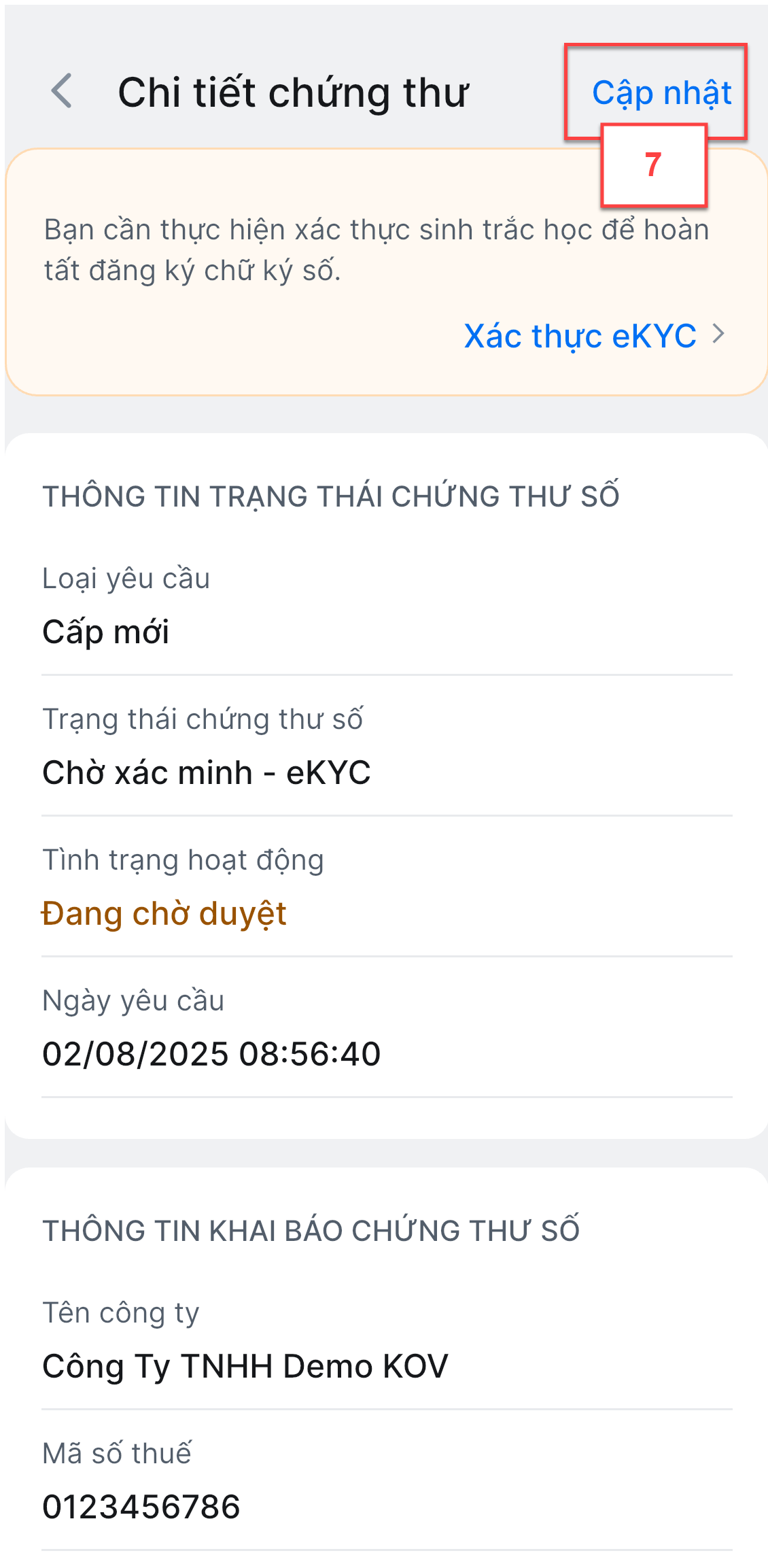This screenshot has height=1568, width=768.
Task: Open the Xác thực eKYC link
Action: pos(595,335)
